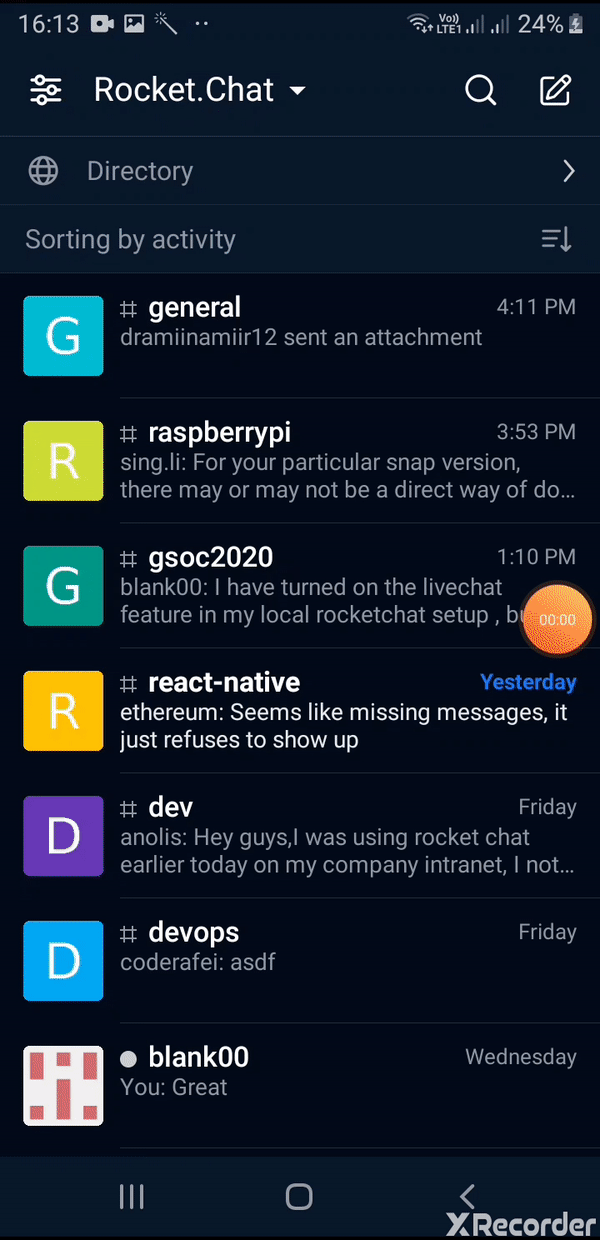Open the dev channel
600x1240 pixels.
point(300,836)
